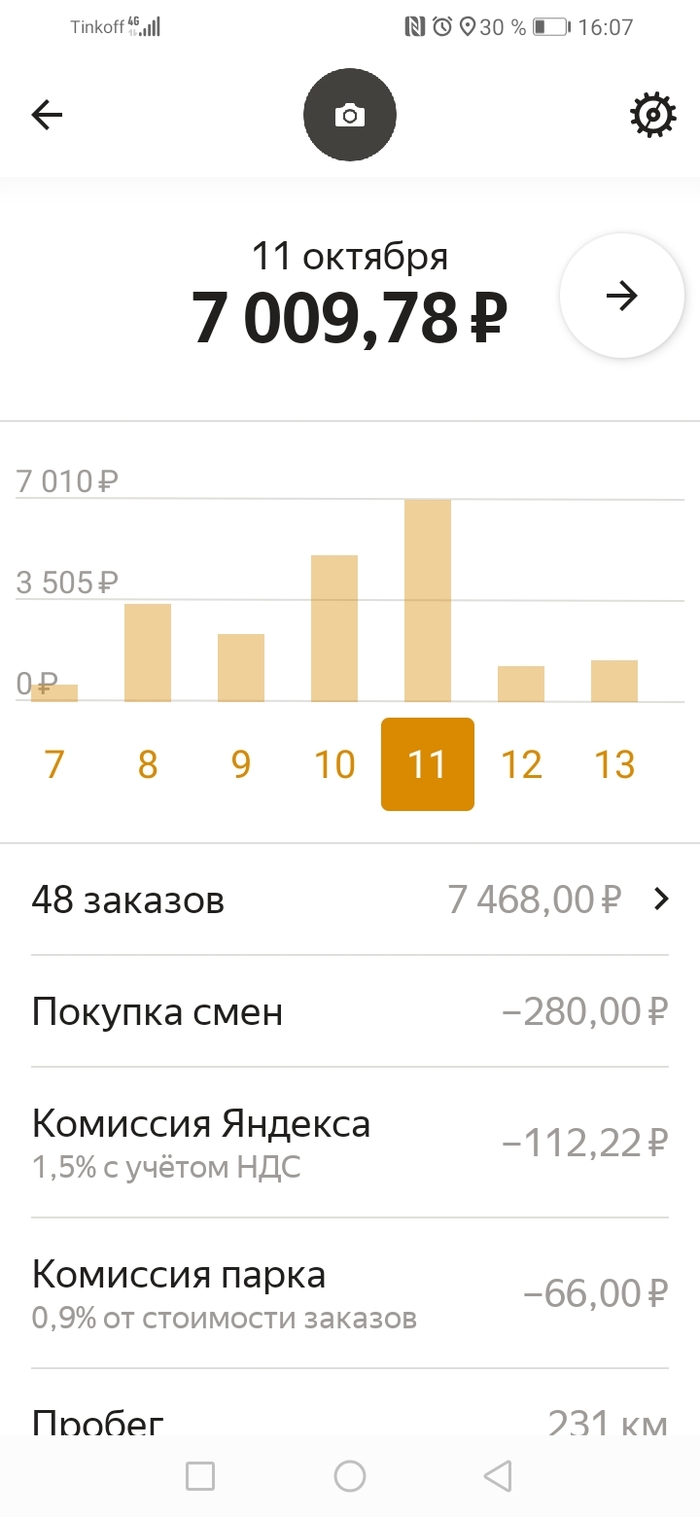Select day 13 in the chart
The image size is (700, 1517).
pos(614,764)
